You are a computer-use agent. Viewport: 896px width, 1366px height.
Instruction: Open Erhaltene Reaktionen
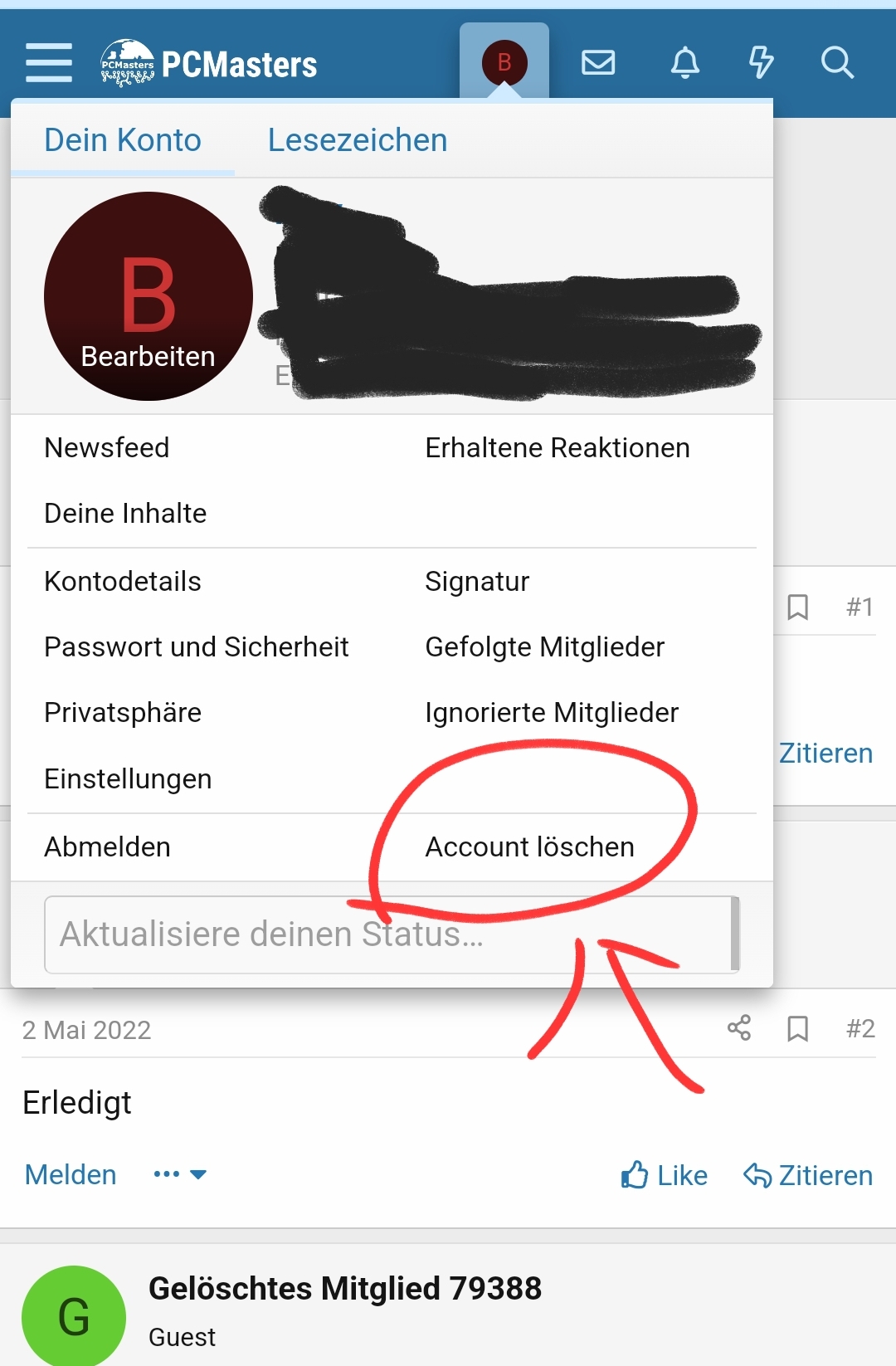click(558, 448)
